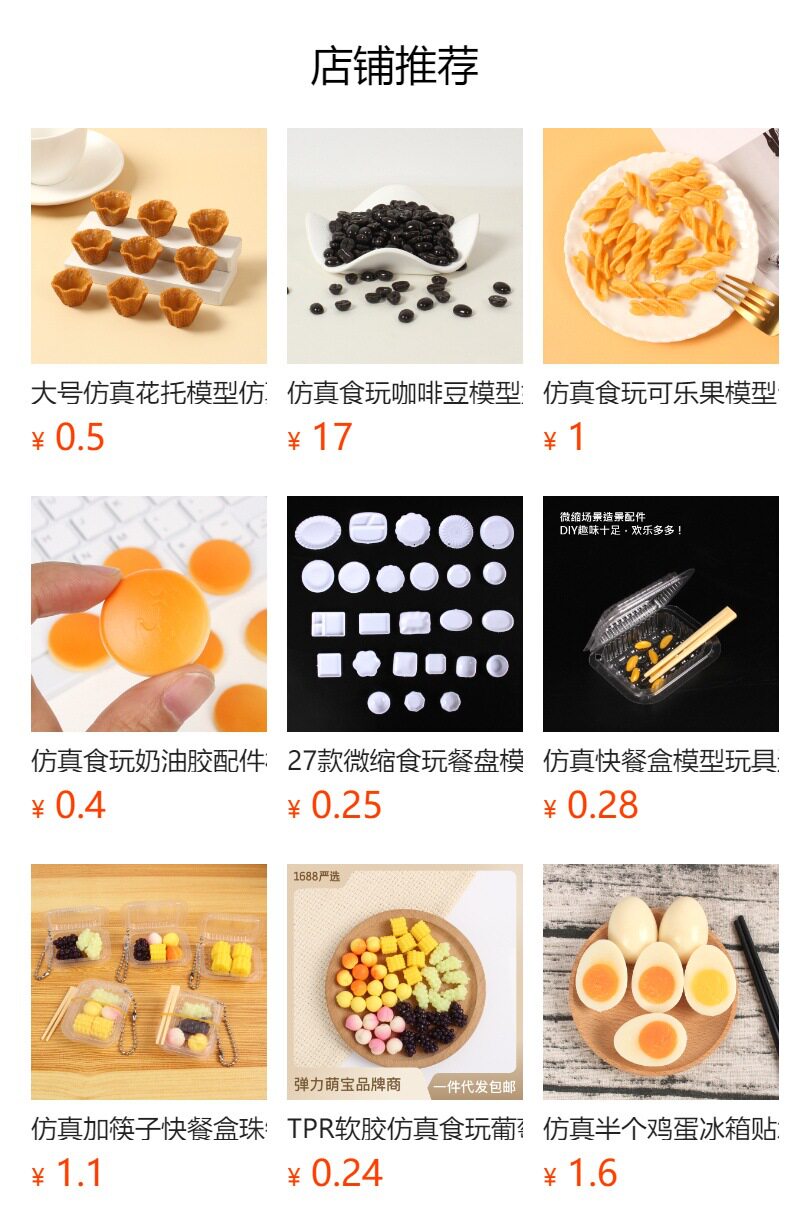Tap the 27款微缩食玩餐盘 product card
Screen dimensions: 790x1232
coord(405,614)
